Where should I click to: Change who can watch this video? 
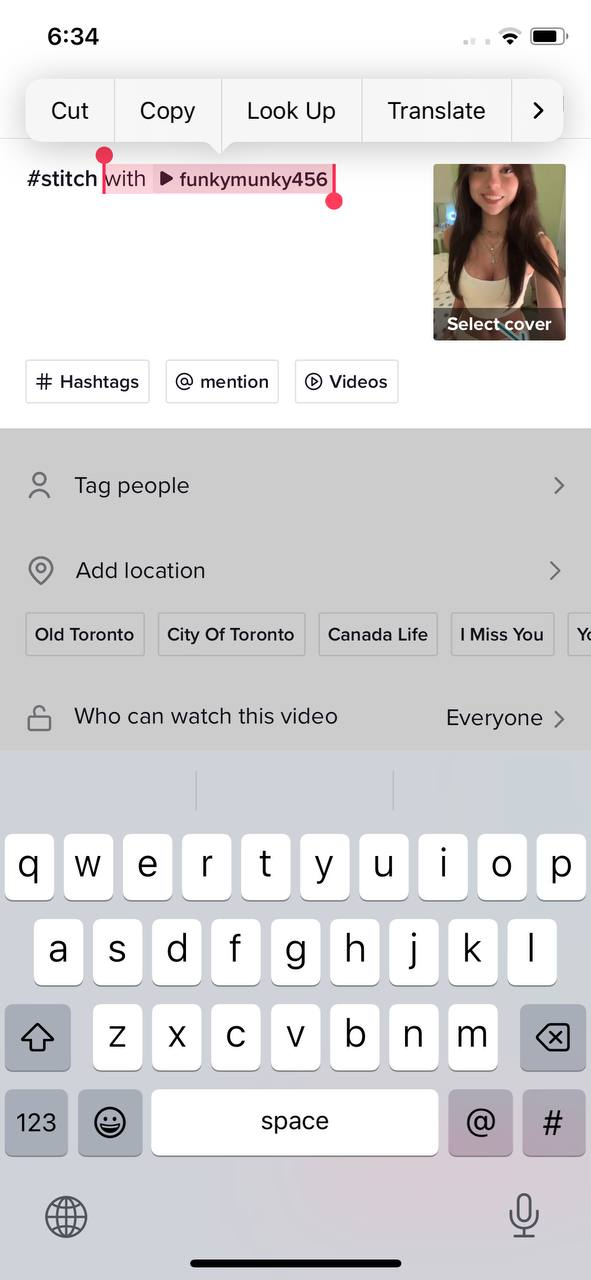click(x=295, y=717)
